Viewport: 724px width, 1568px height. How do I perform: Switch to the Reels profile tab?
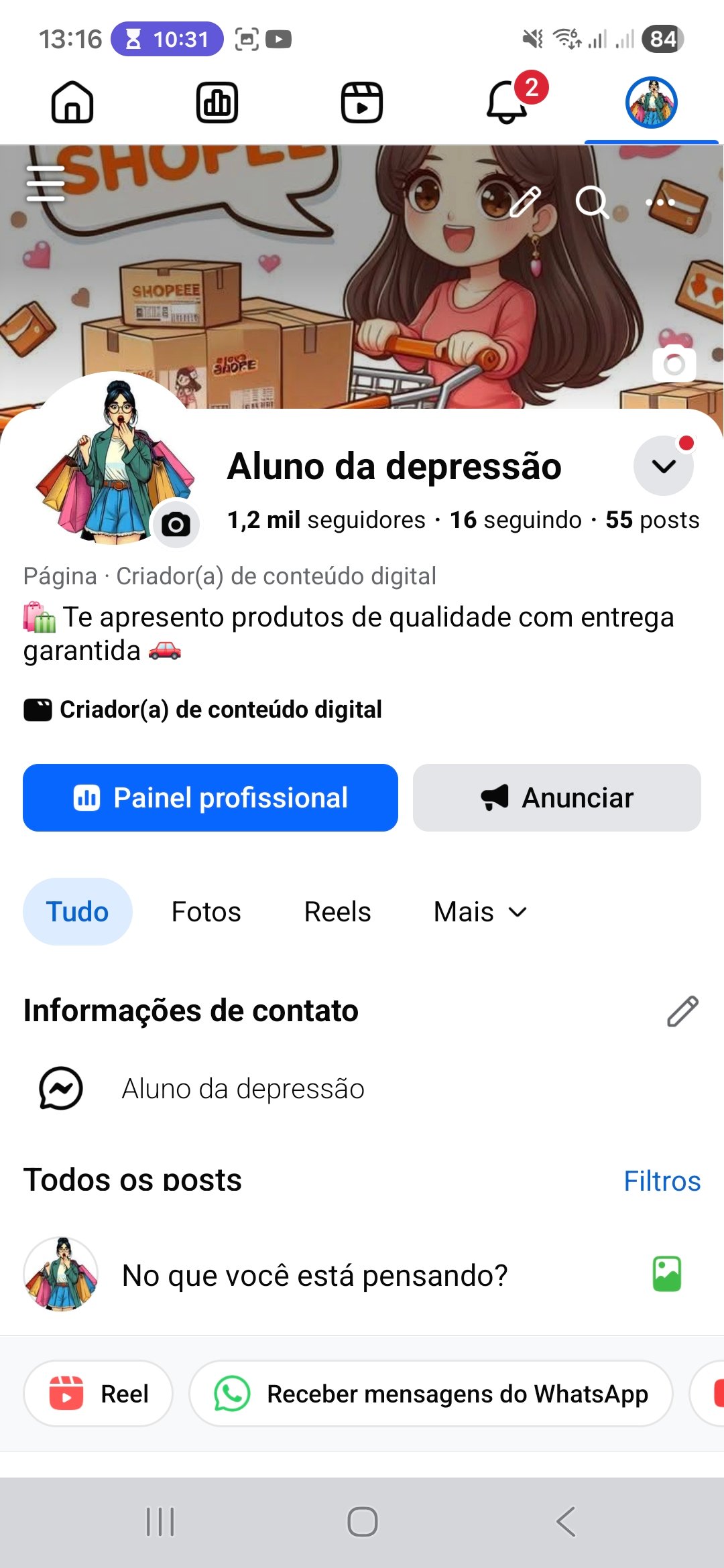click(x=337, y=912)
